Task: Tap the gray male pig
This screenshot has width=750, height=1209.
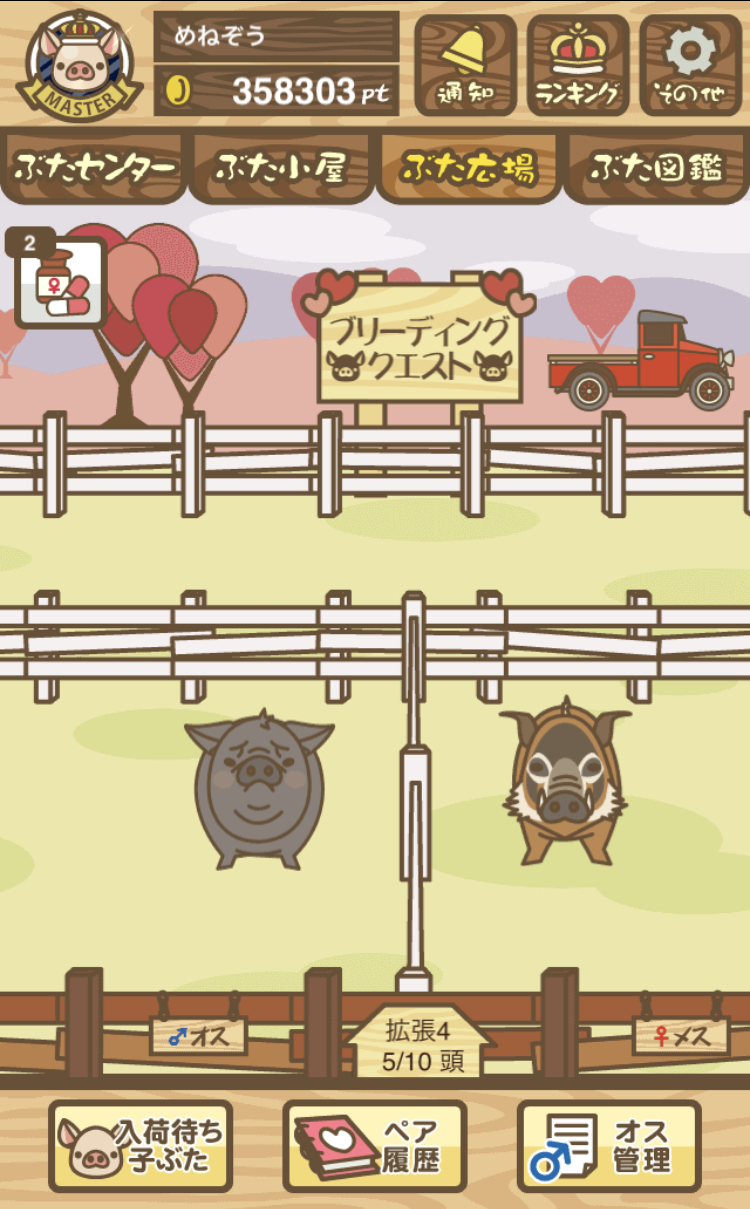Action: click(x=260, y=785)
